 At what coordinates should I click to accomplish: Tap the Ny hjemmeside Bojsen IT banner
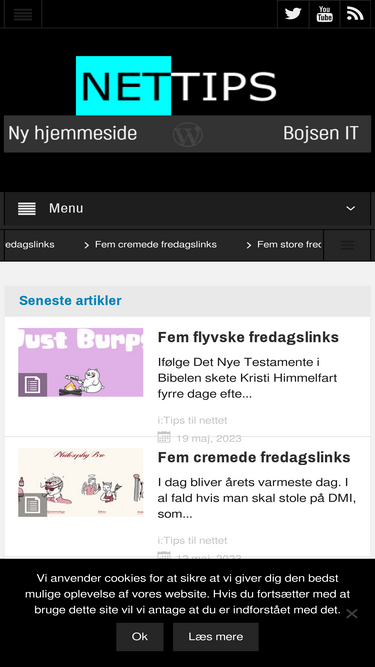coord(188,134)
